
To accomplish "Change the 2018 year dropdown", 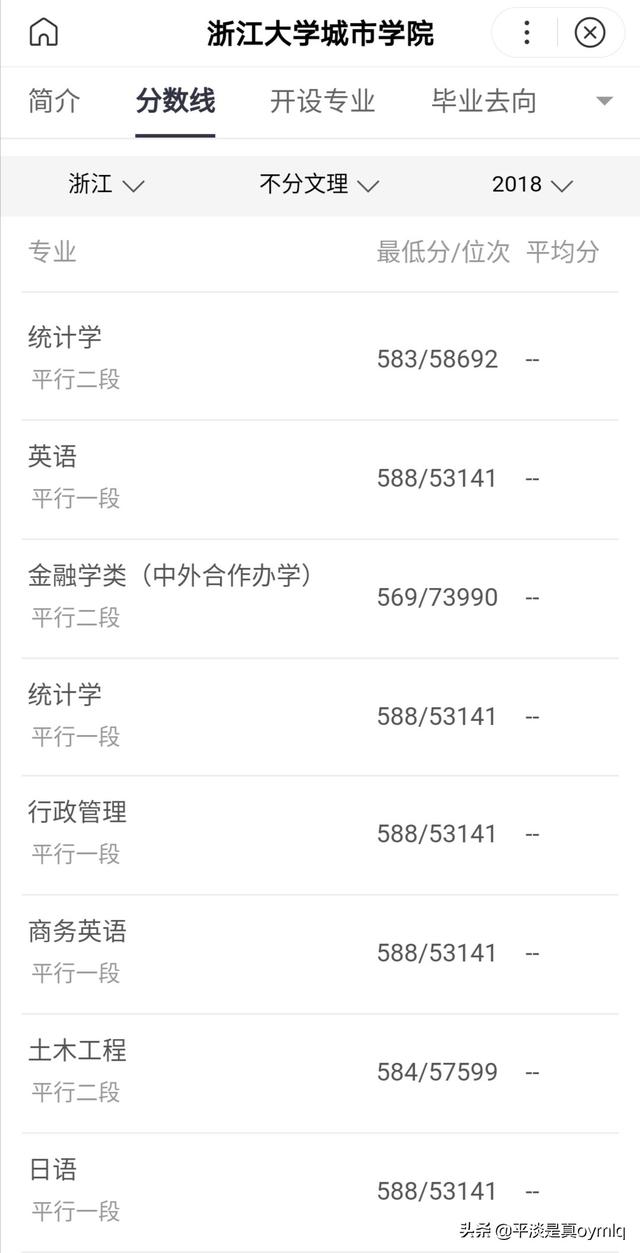I will pos(533,184).
